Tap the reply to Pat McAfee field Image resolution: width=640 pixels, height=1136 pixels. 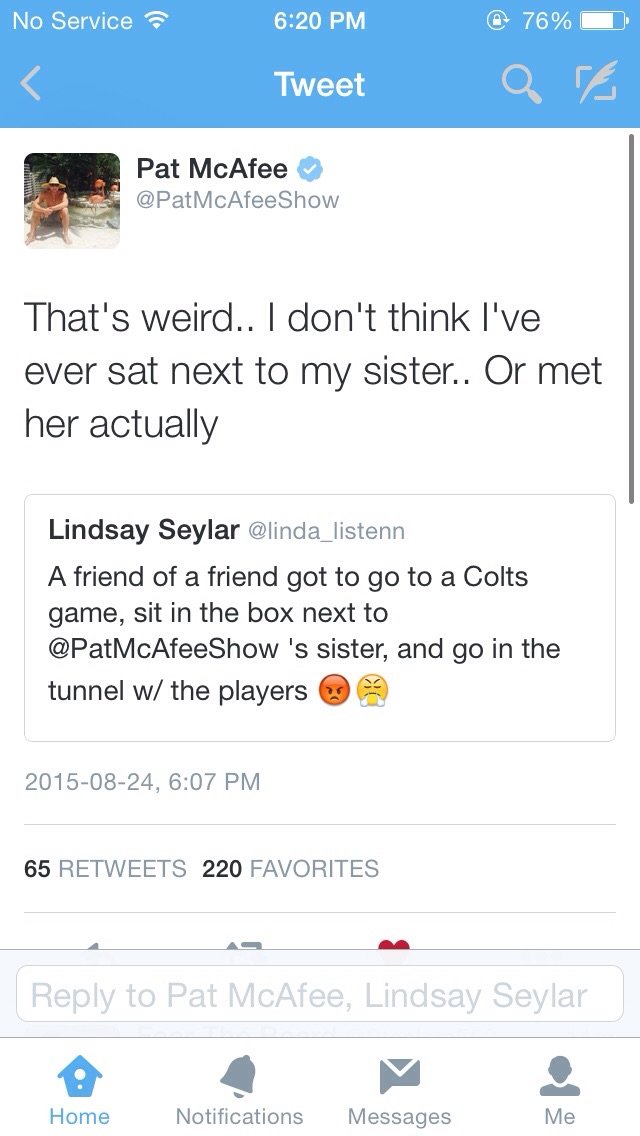pos(319,994)
